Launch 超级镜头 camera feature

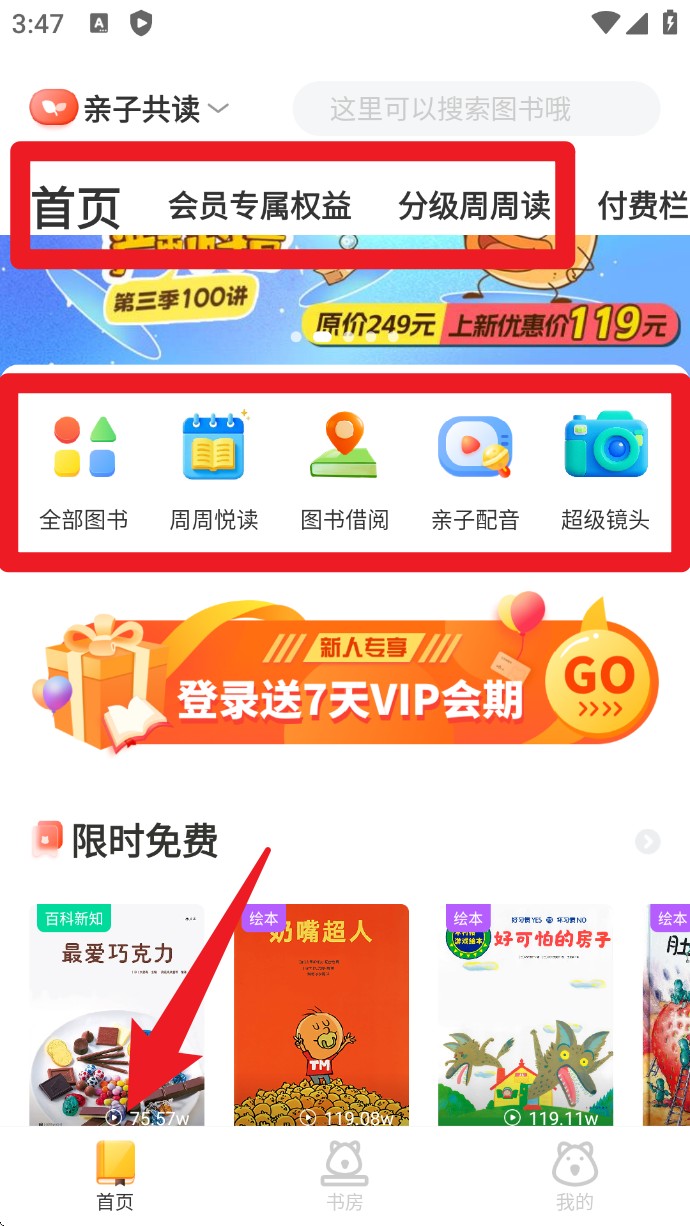pyautogui.click(x=605, y=472)
